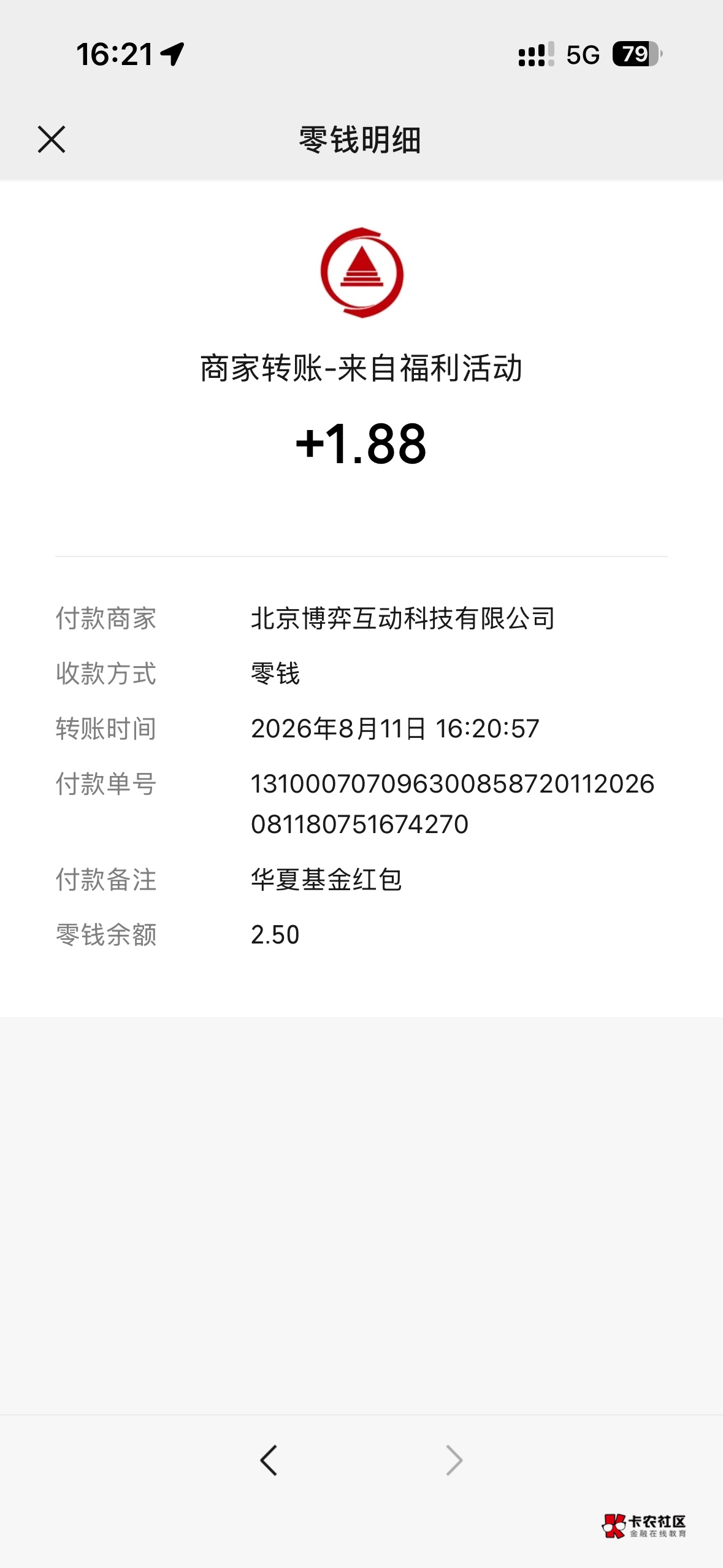723x1568 pixels.
Task: Tap the forward chevron in bottom bar
Action: (x=454, y=1460)
